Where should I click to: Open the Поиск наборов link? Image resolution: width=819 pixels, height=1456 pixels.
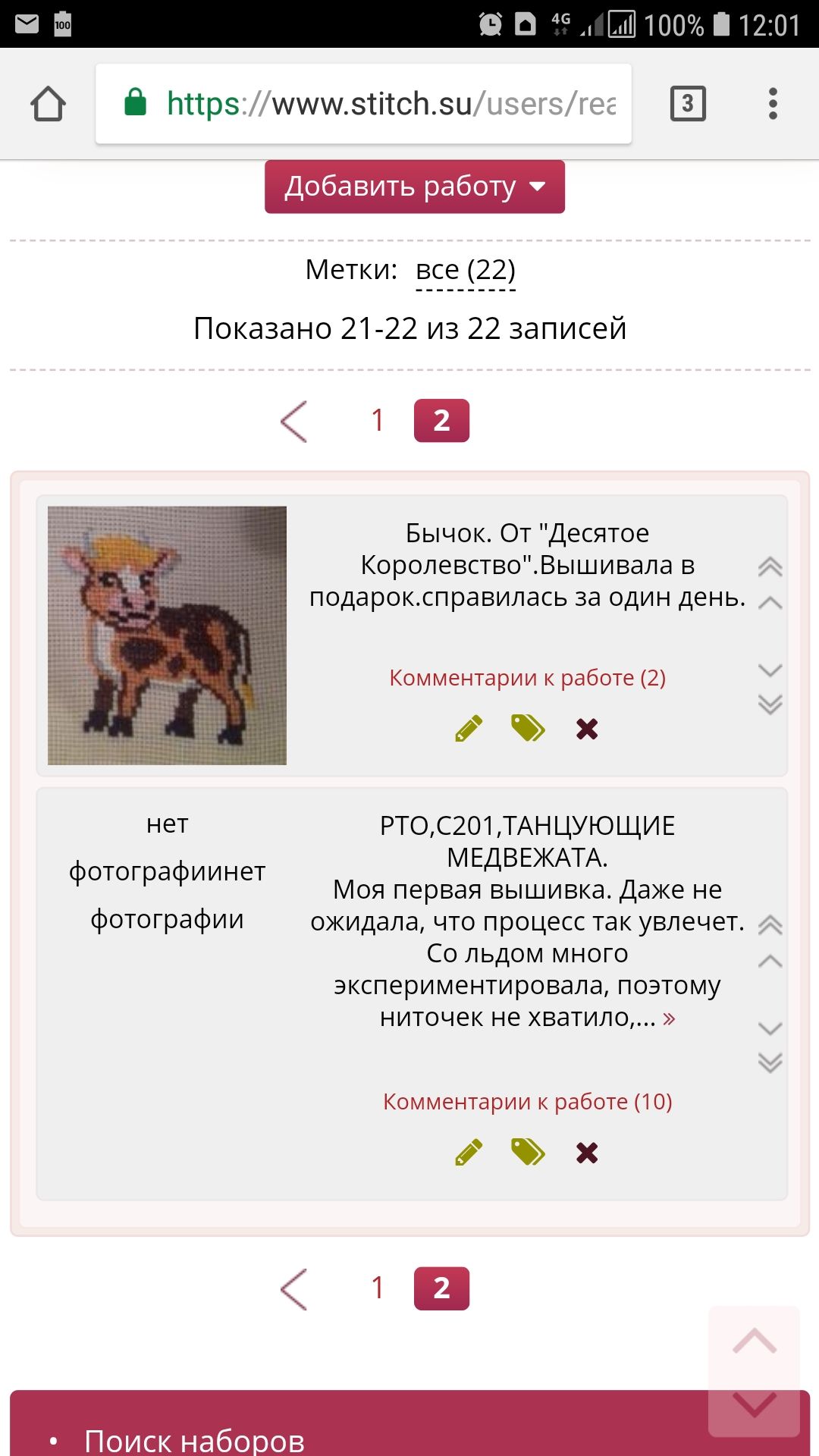pyautogui.click(x=194, y=1439)
